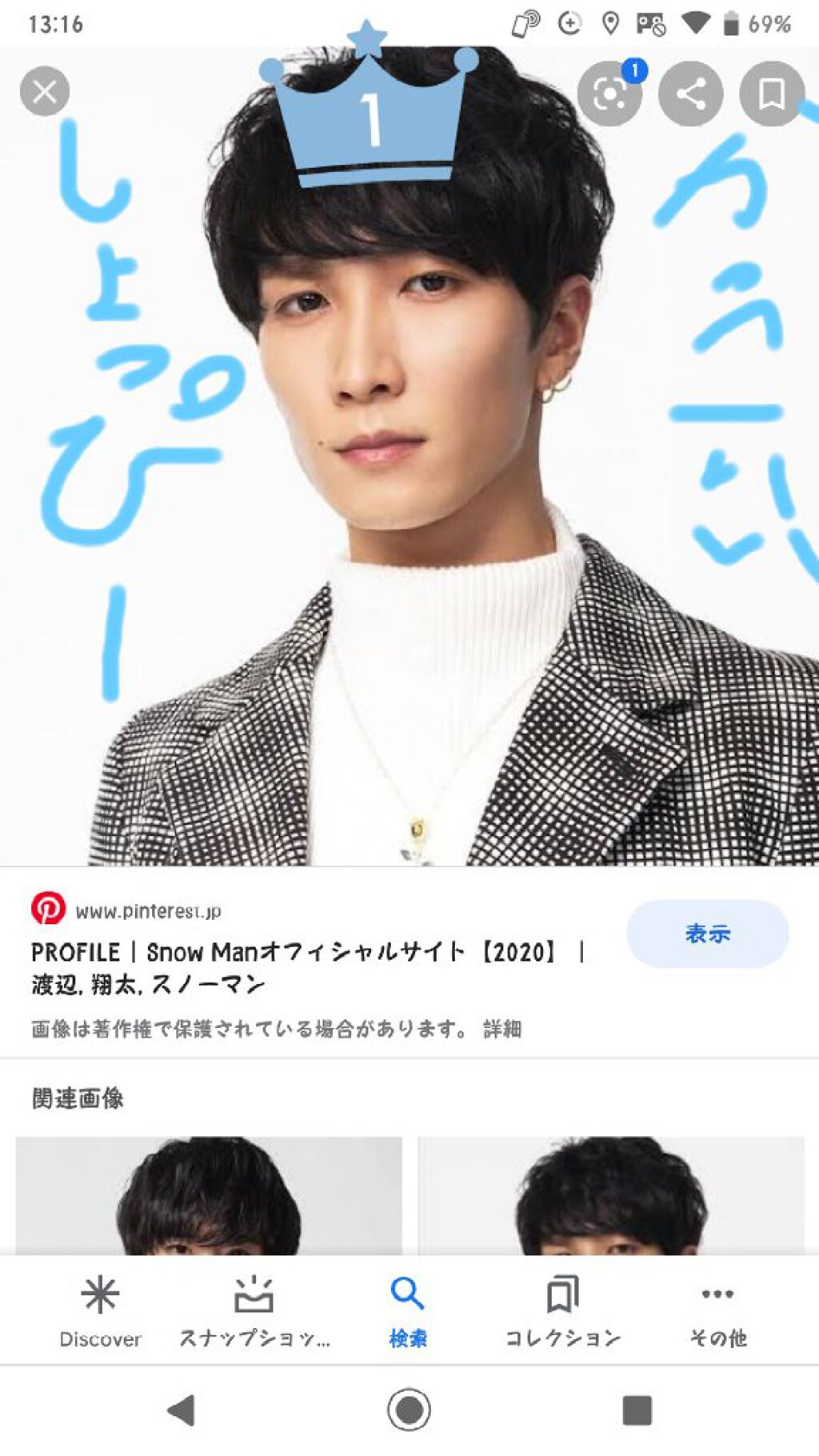Save image to collection with the bookmark icon
Screen dimensions: 819x1456
[x=771, y=94]
